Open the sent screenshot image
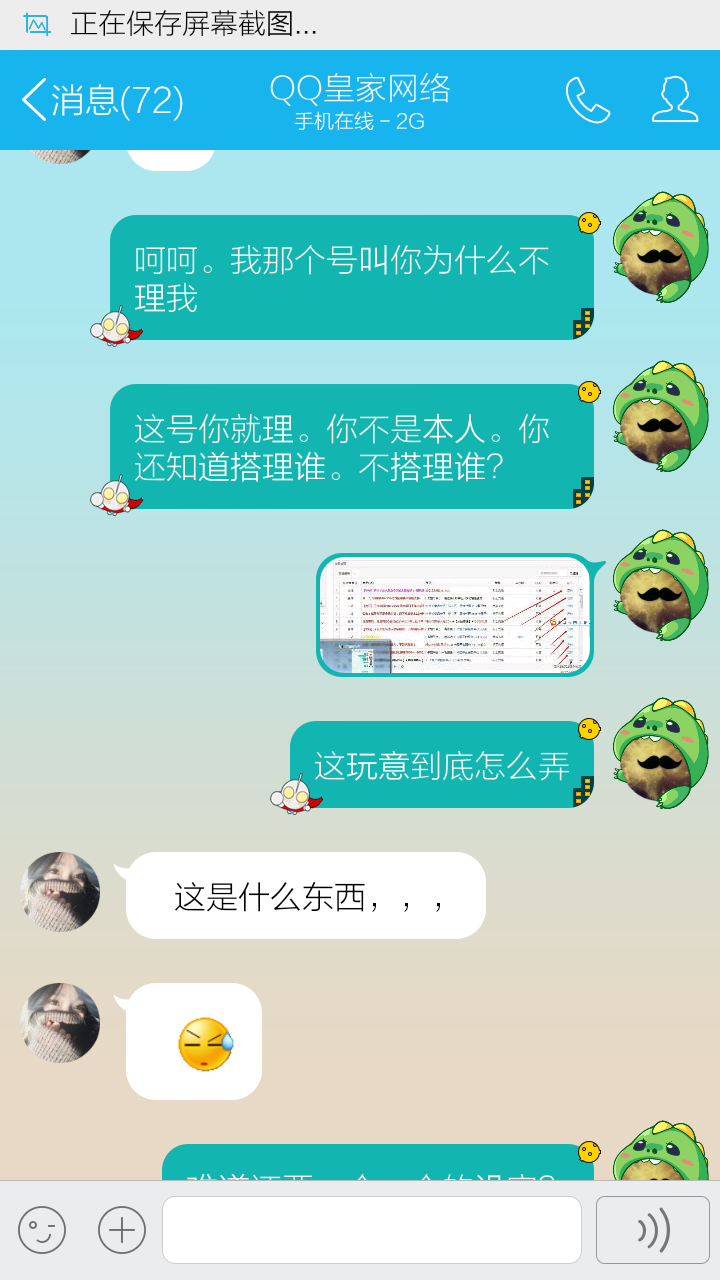720x1280 pixels. [x=455, y=614]
